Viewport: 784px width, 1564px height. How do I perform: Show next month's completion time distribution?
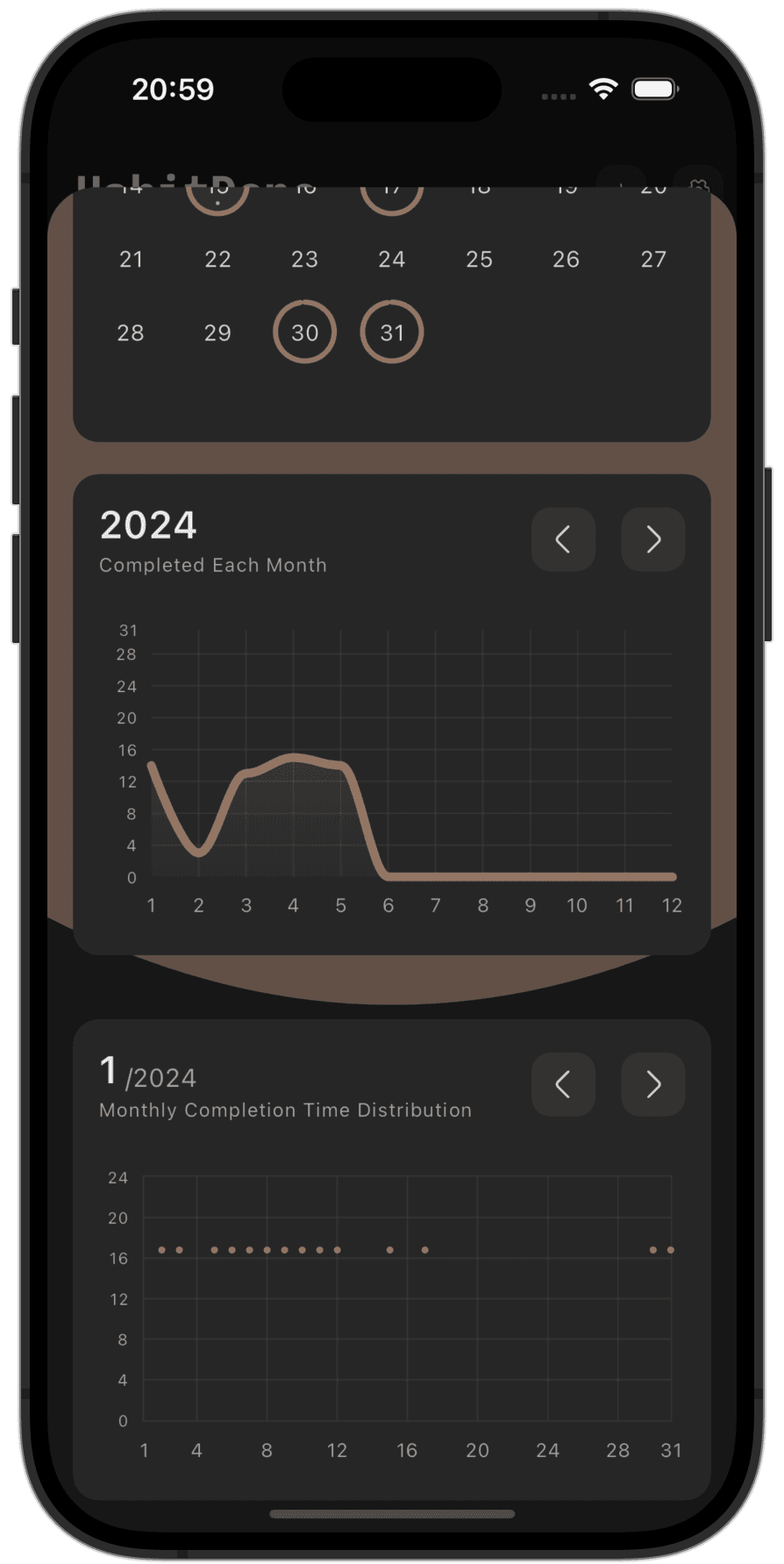652,1084
